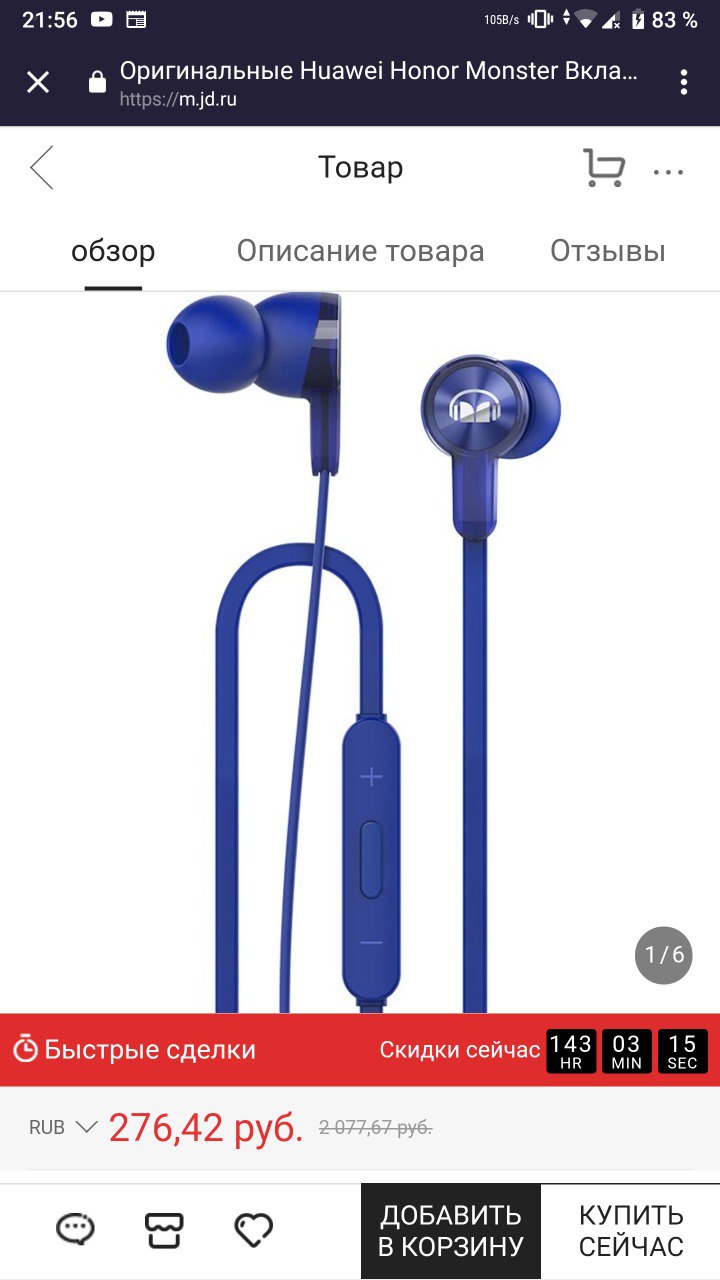Screen dimensions: 720x1280
Task: Close the browser tab with the X
Action: 38,82
